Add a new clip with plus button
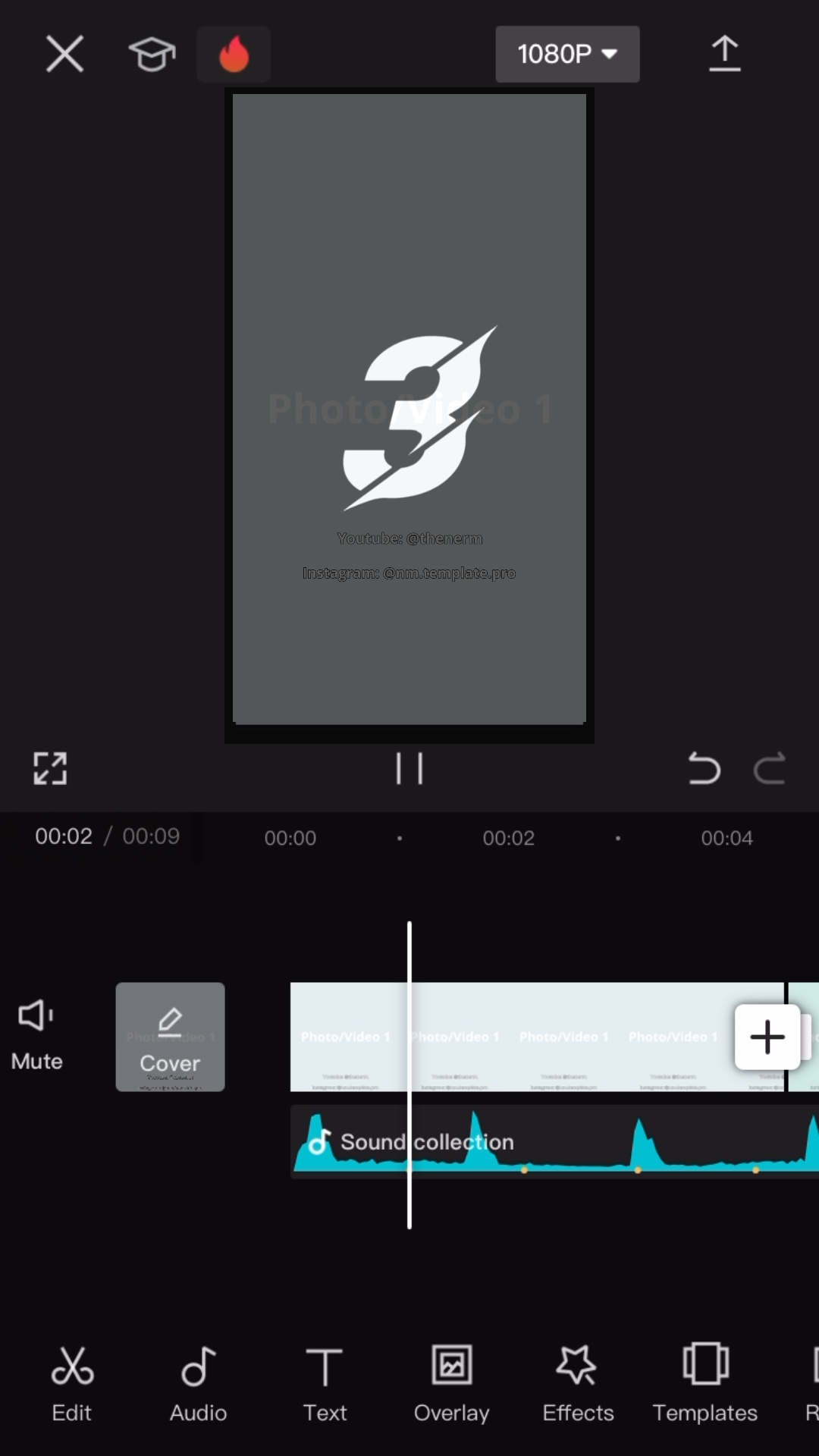Viewport: 819px width, 1456px height. coord(767,1037)
